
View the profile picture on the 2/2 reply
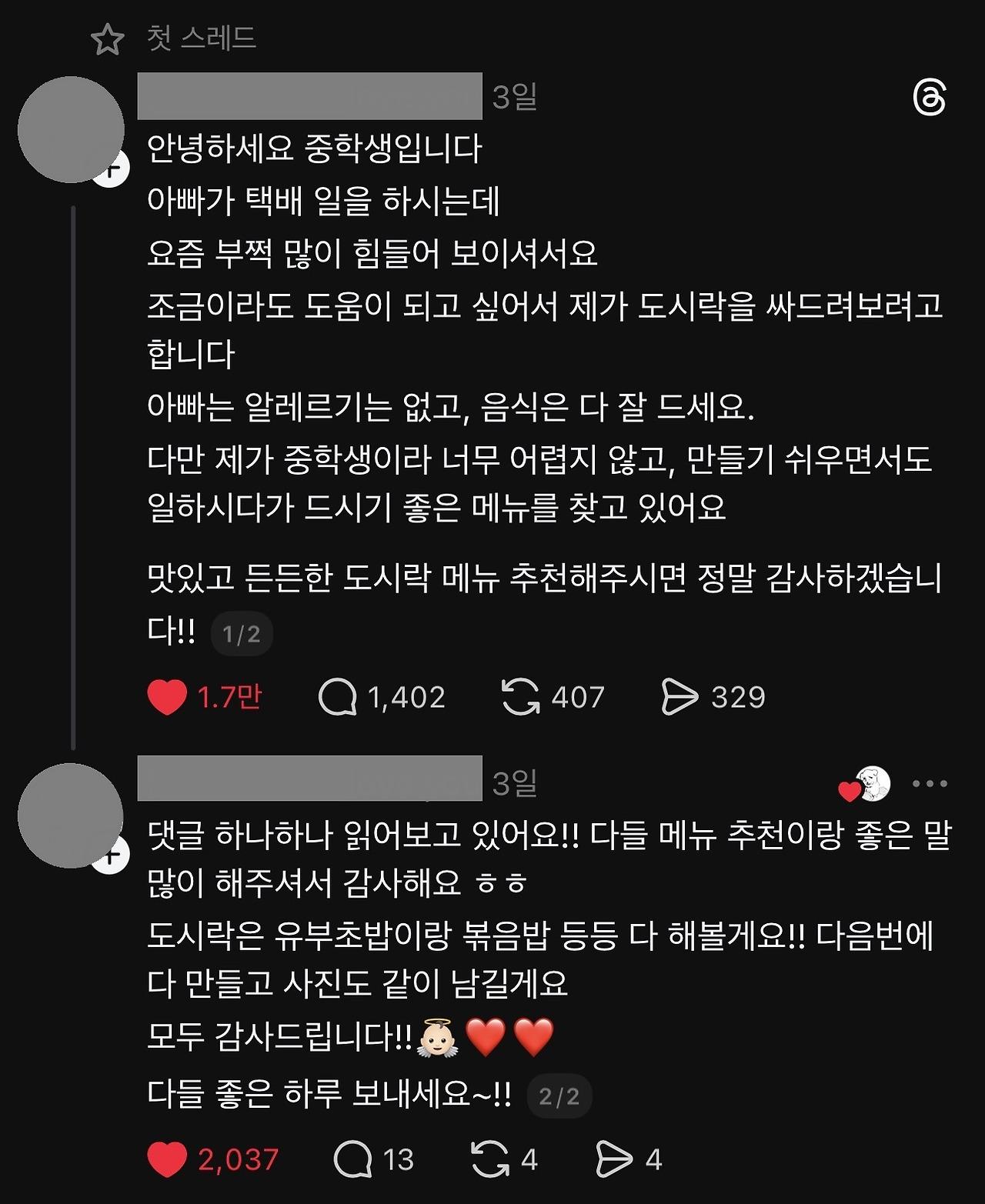click(x=71, y=815)
